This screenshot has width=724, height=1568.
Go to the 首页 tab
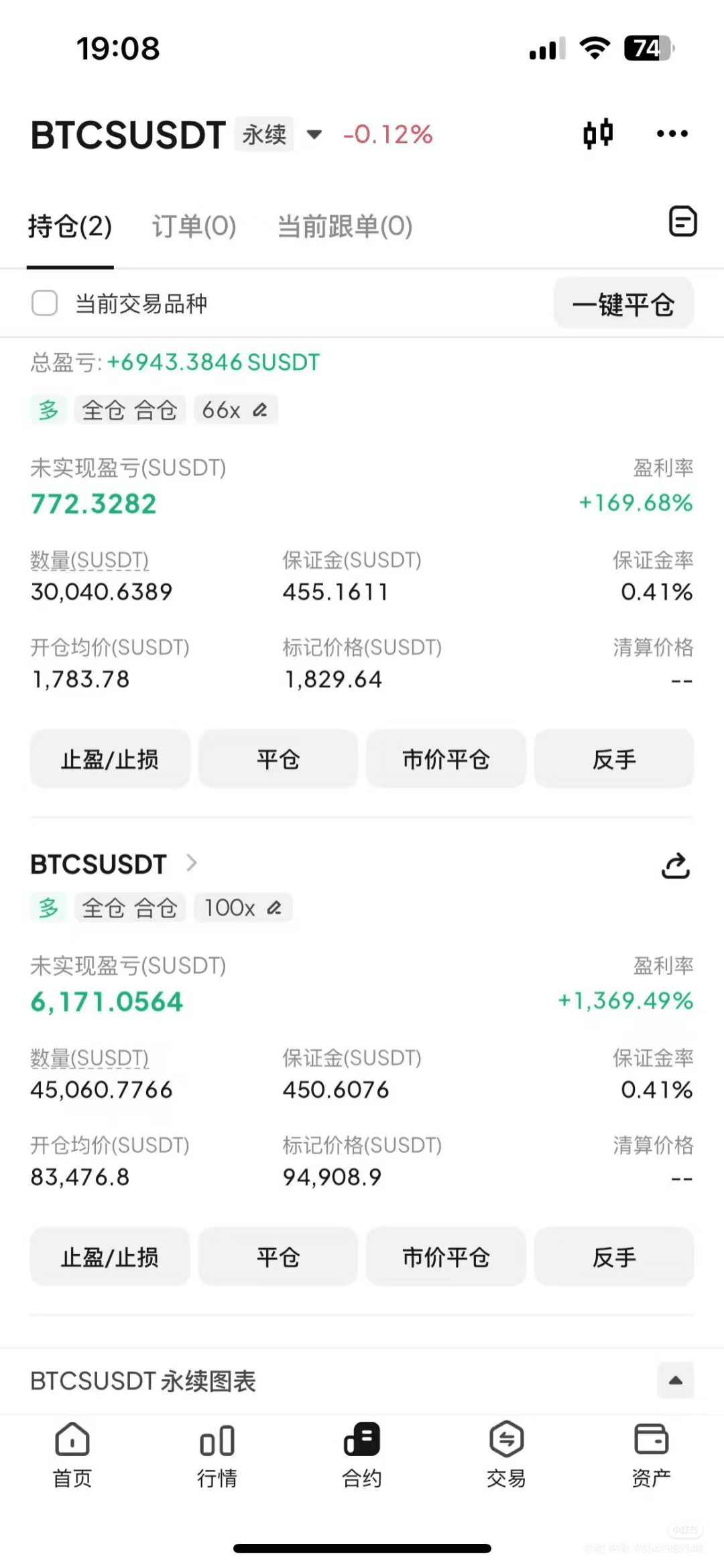pos(72,1455)
